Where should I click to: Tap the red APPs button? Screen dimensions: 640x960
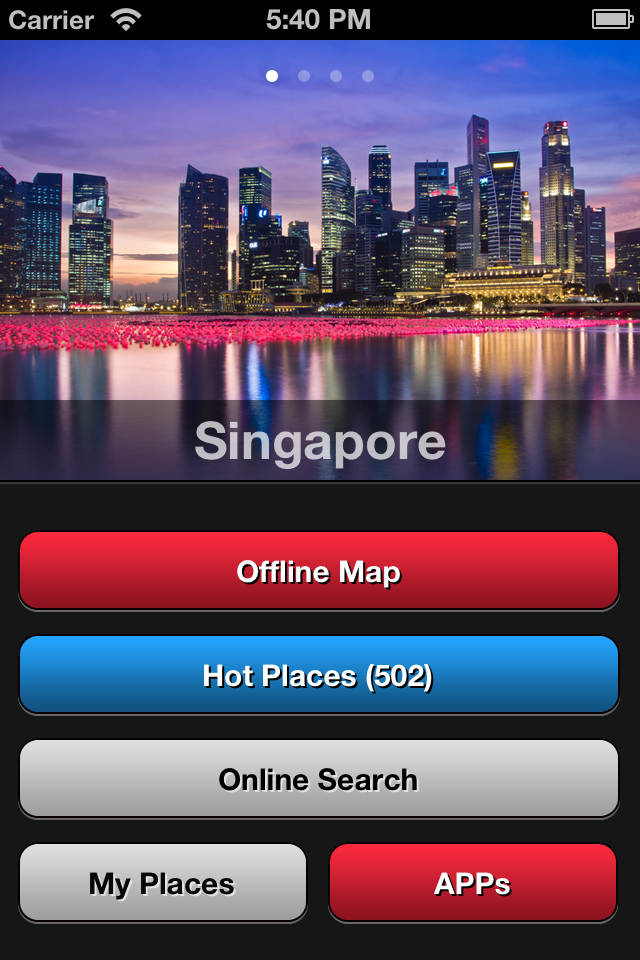473,883
